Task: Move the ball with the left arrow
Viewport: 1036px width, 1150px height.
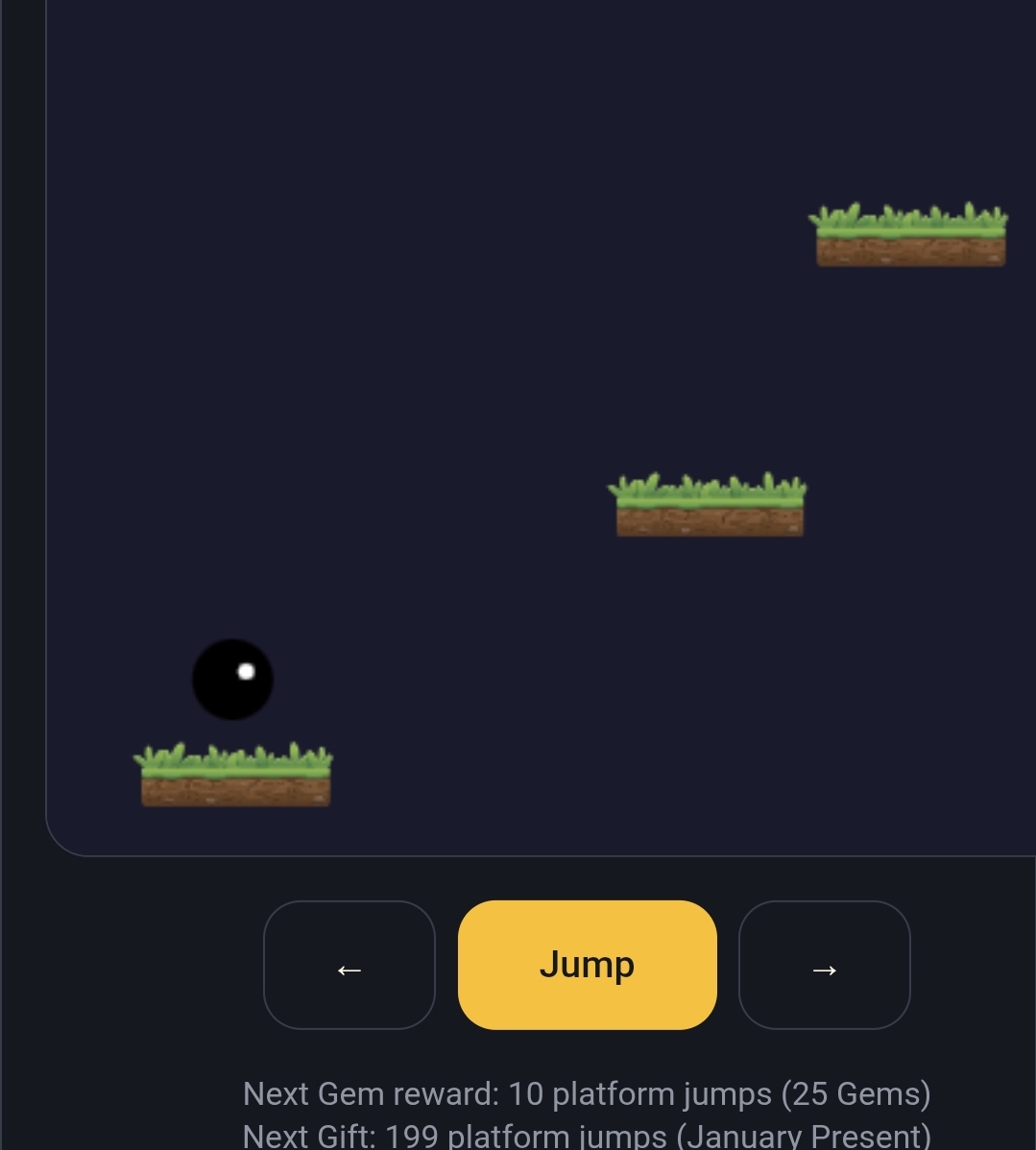Action: click(349, 966)
